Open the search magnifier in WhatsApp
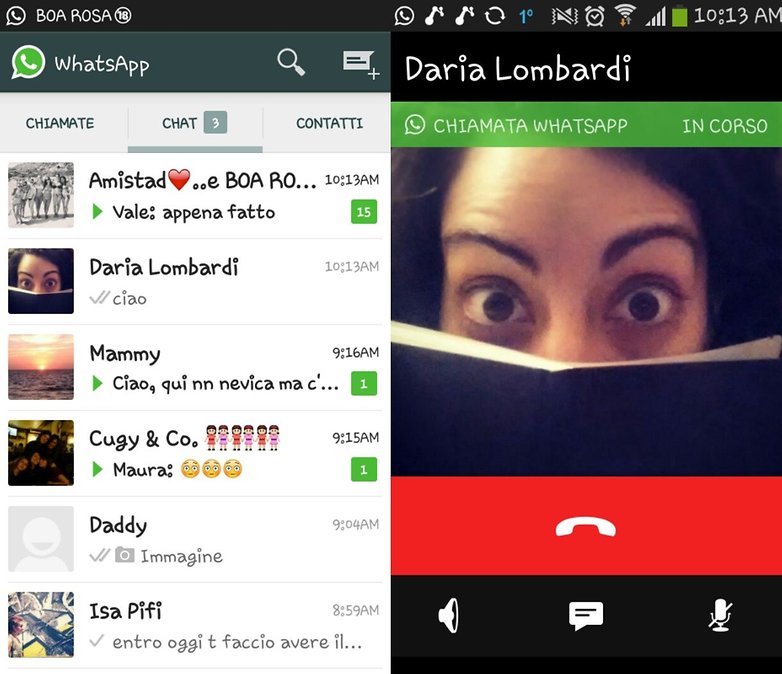Viewport: 782px width, 674px height. 291,63
